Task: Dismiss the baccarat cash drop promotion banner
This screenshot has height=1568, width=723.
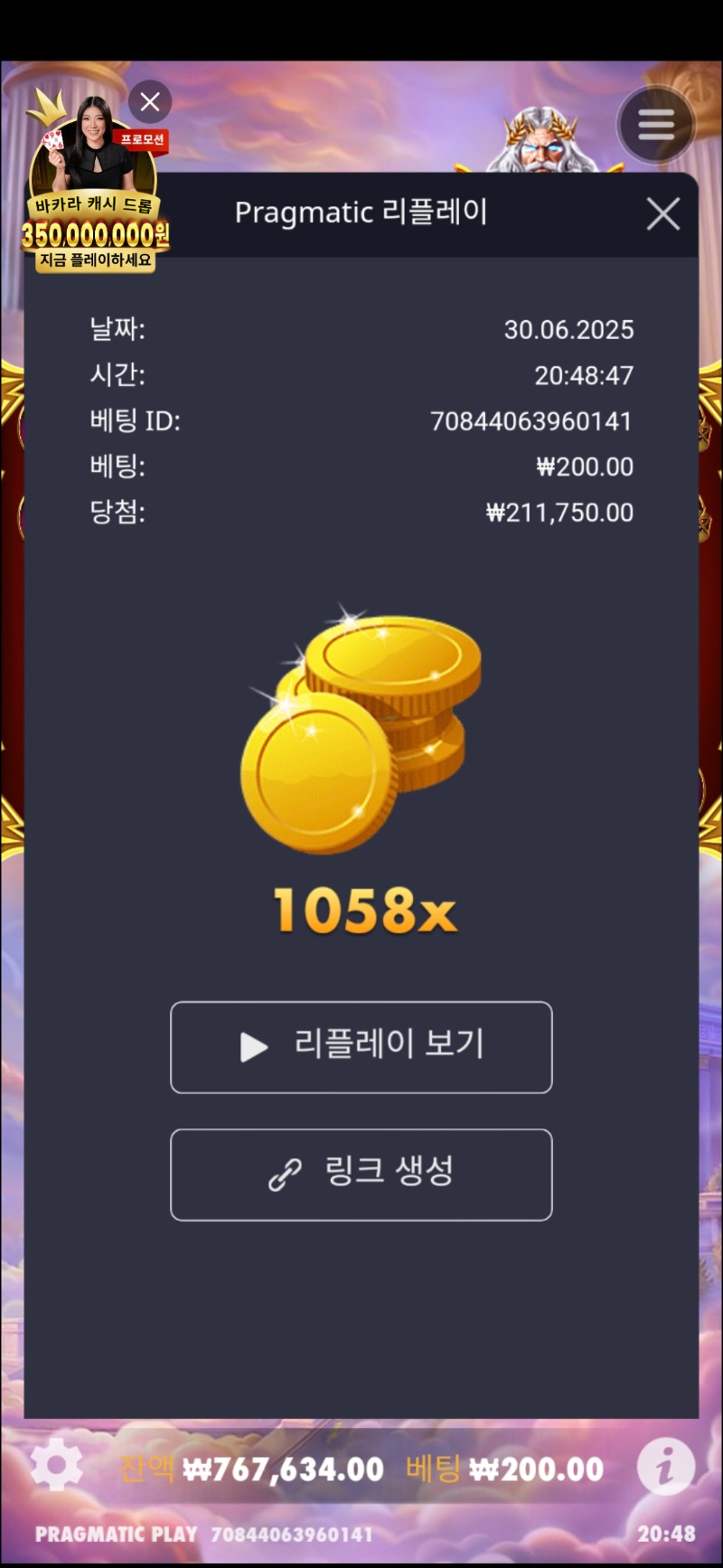Action: [150, 102]
